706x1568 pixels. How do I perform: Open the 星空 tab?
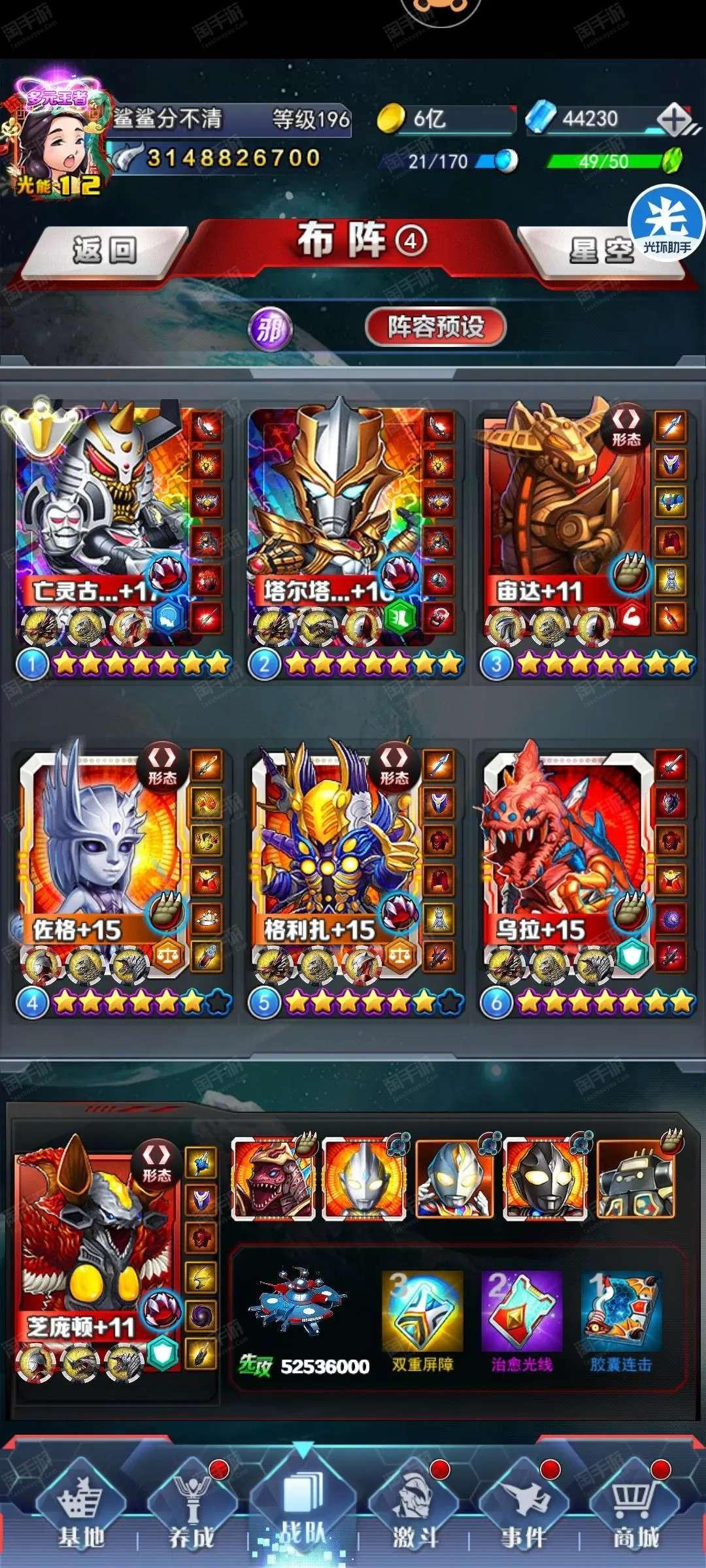coord(601,250)
